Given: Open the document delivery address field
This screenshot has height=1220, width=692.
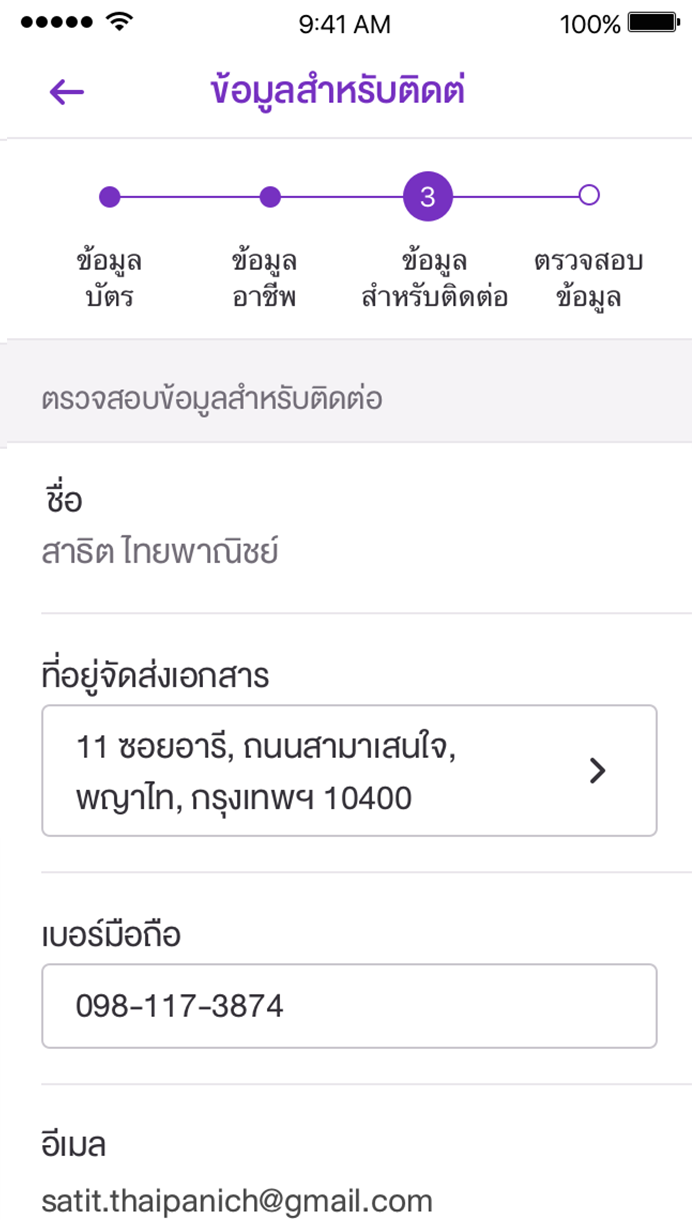Looking at the screenshot, I should (x=349, y=770).
